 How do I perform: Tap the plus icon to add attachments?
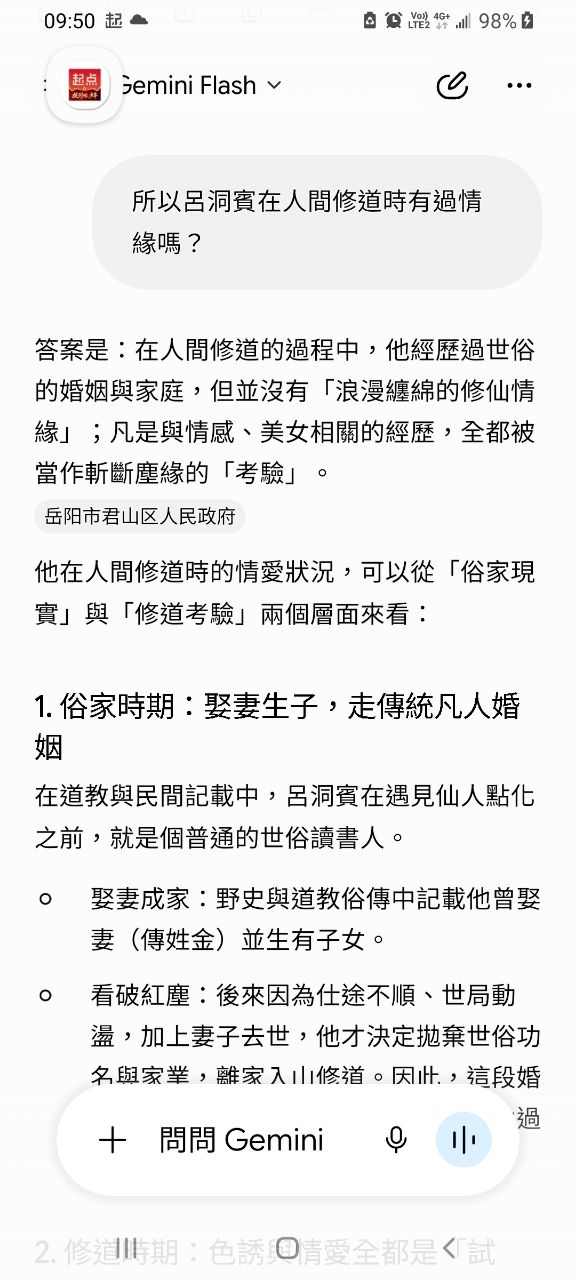(113, 1140)
